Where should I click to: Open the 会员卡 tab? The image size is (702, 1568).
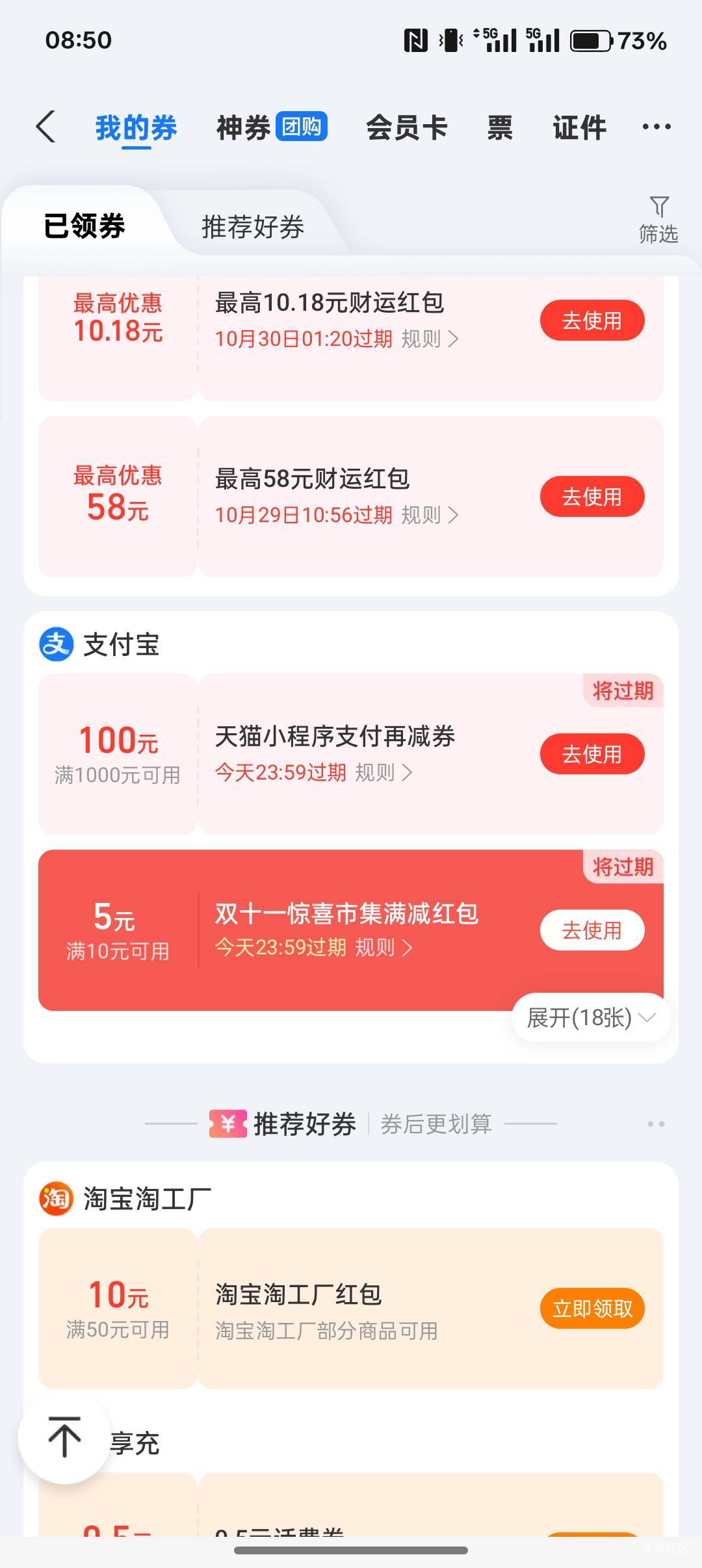click(406, 127)
